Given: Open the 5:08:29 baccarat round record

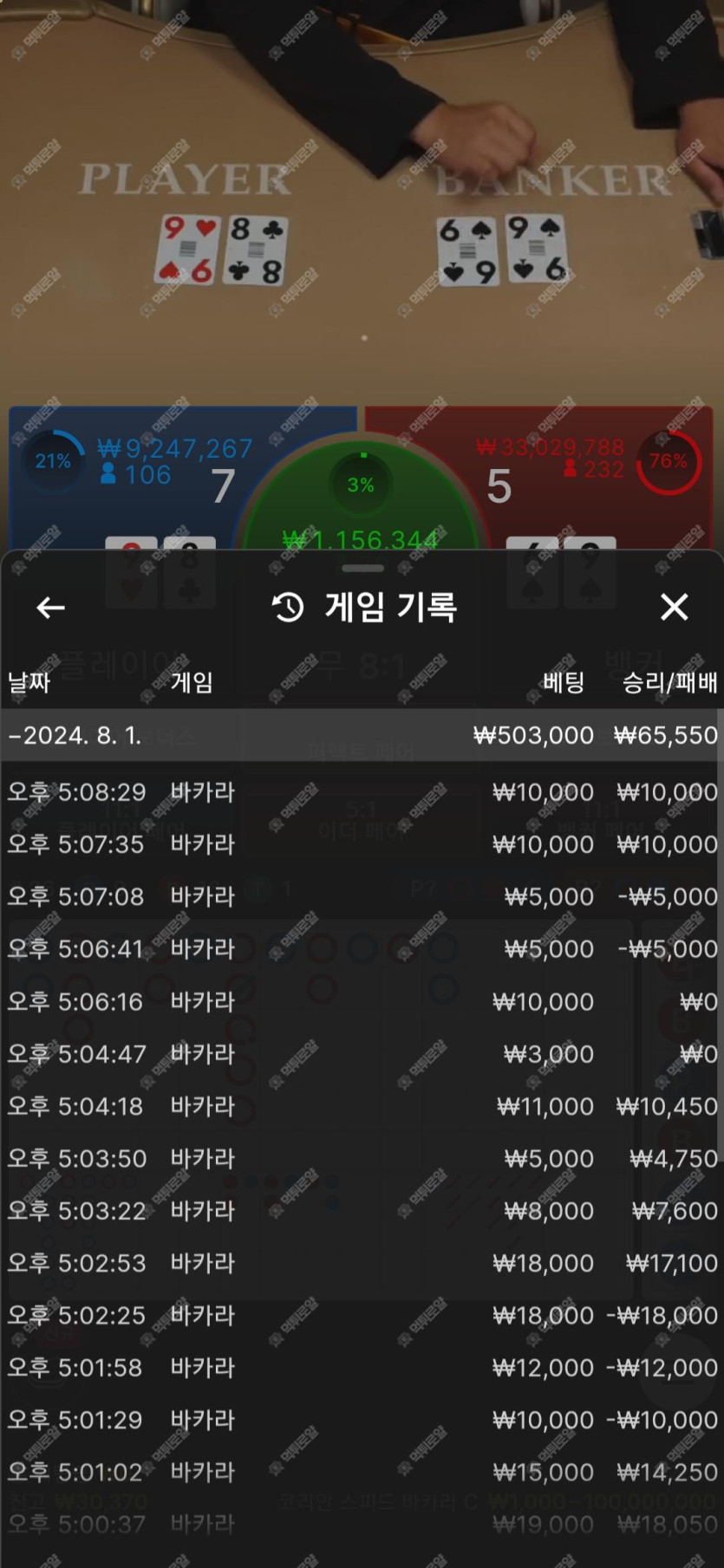Looking at the screenshot, I should 362,792.
